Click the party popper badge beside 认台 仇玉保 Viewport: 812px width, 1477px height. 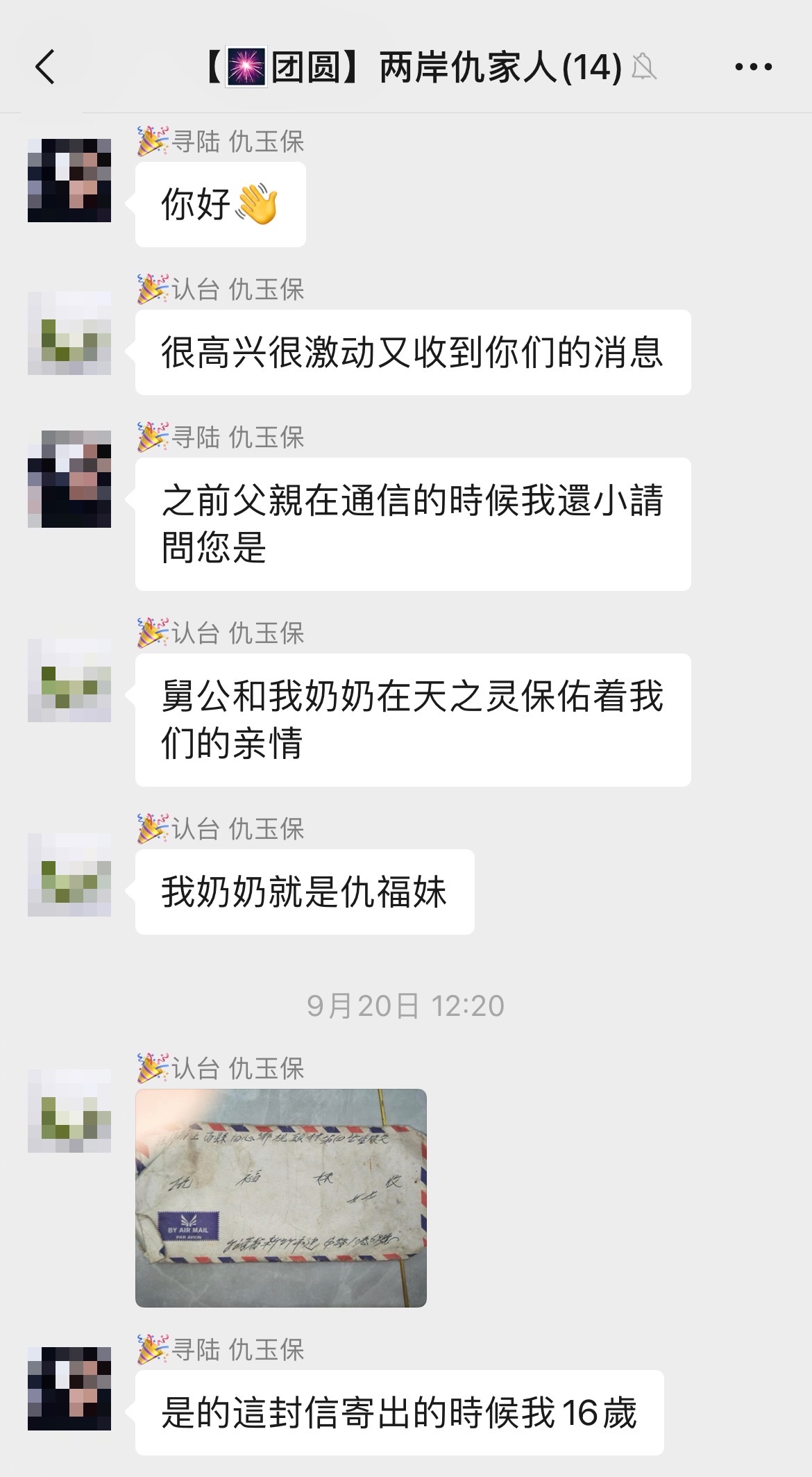coord(149,290)
